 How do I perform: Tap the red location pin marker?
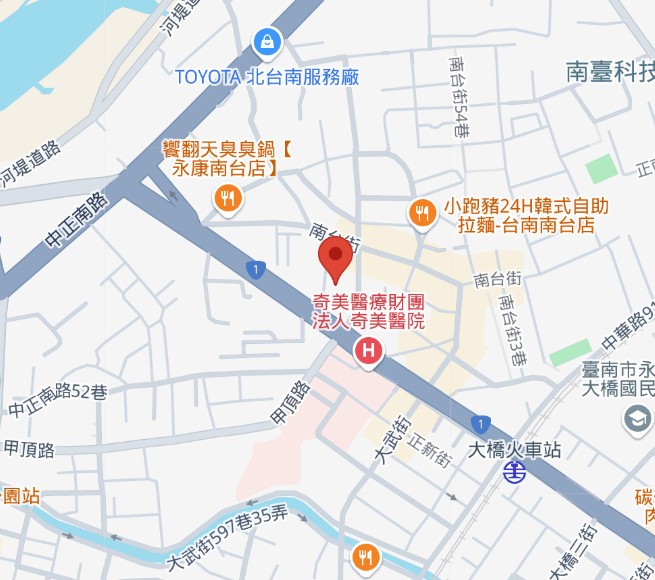pyautogui.click(x=335, y=260)
